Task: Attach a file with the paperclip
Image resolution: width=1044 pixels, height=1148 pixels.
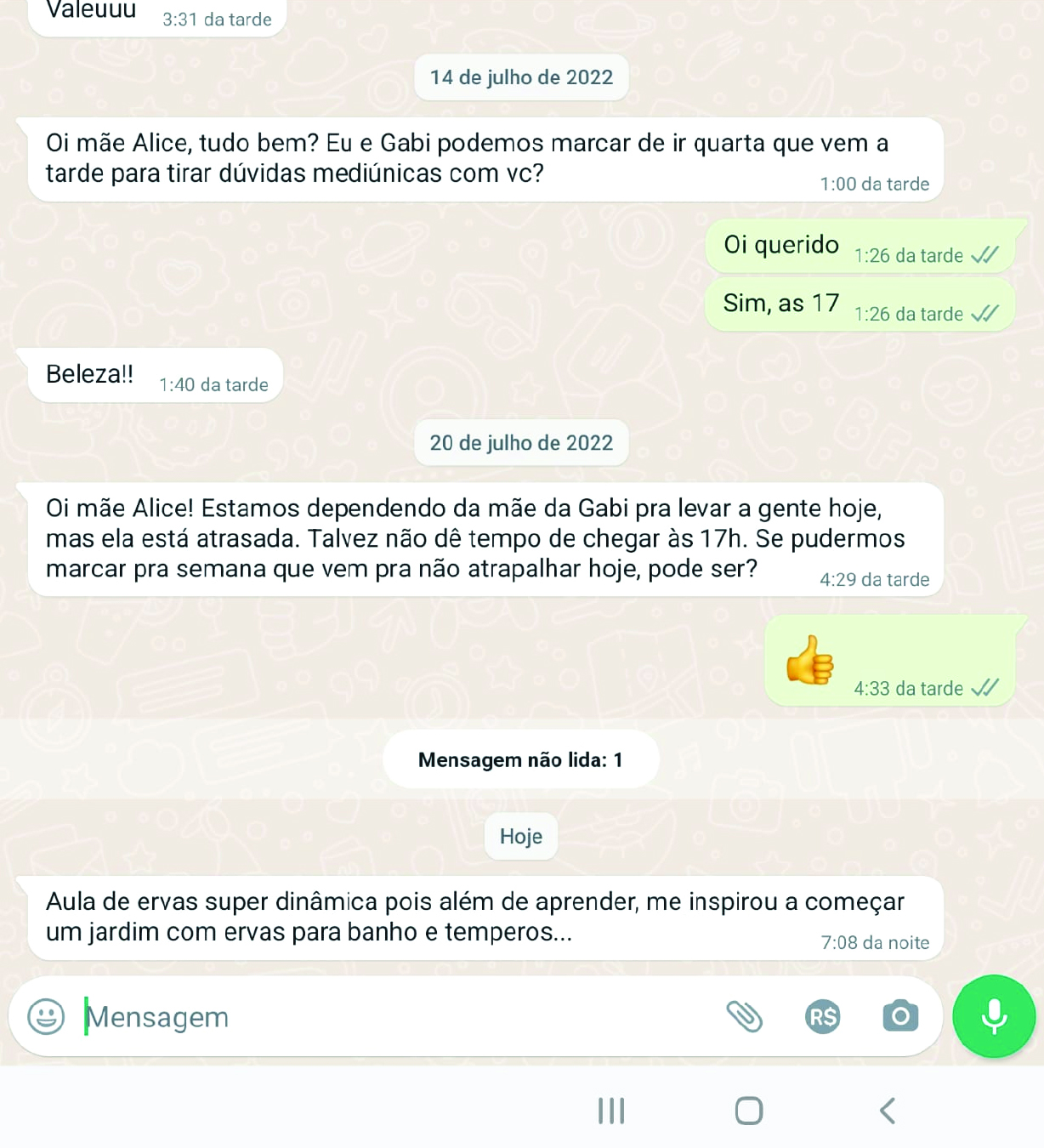Action: point(745,1016)
